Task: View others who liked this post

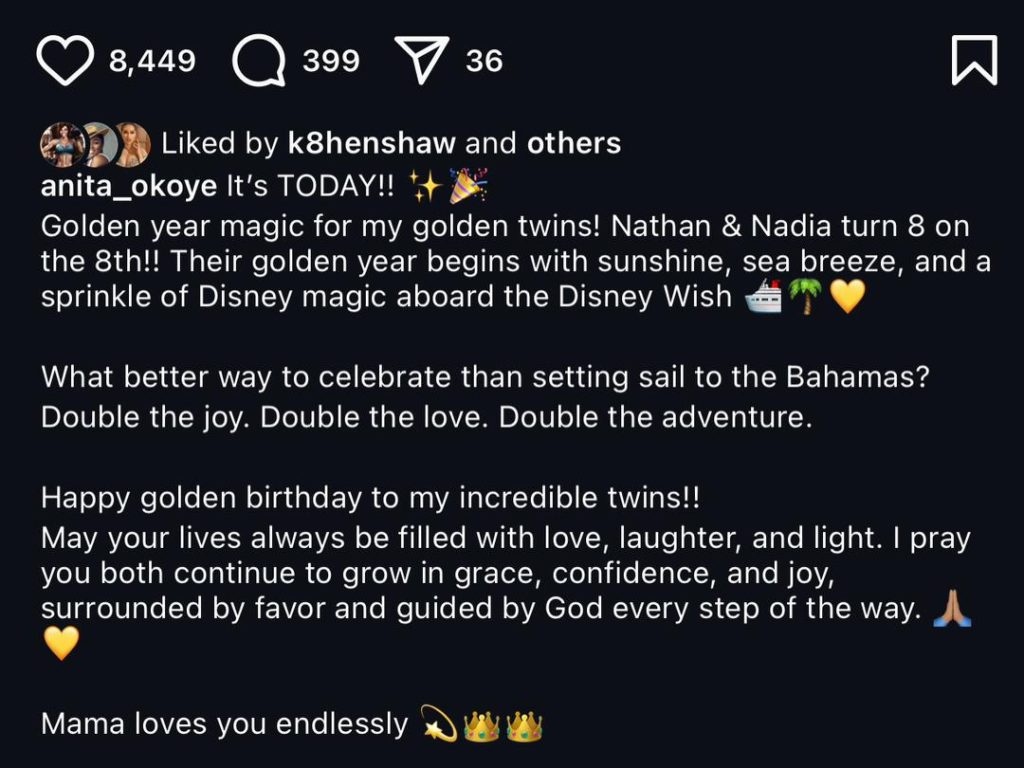Action: point(574,143)
